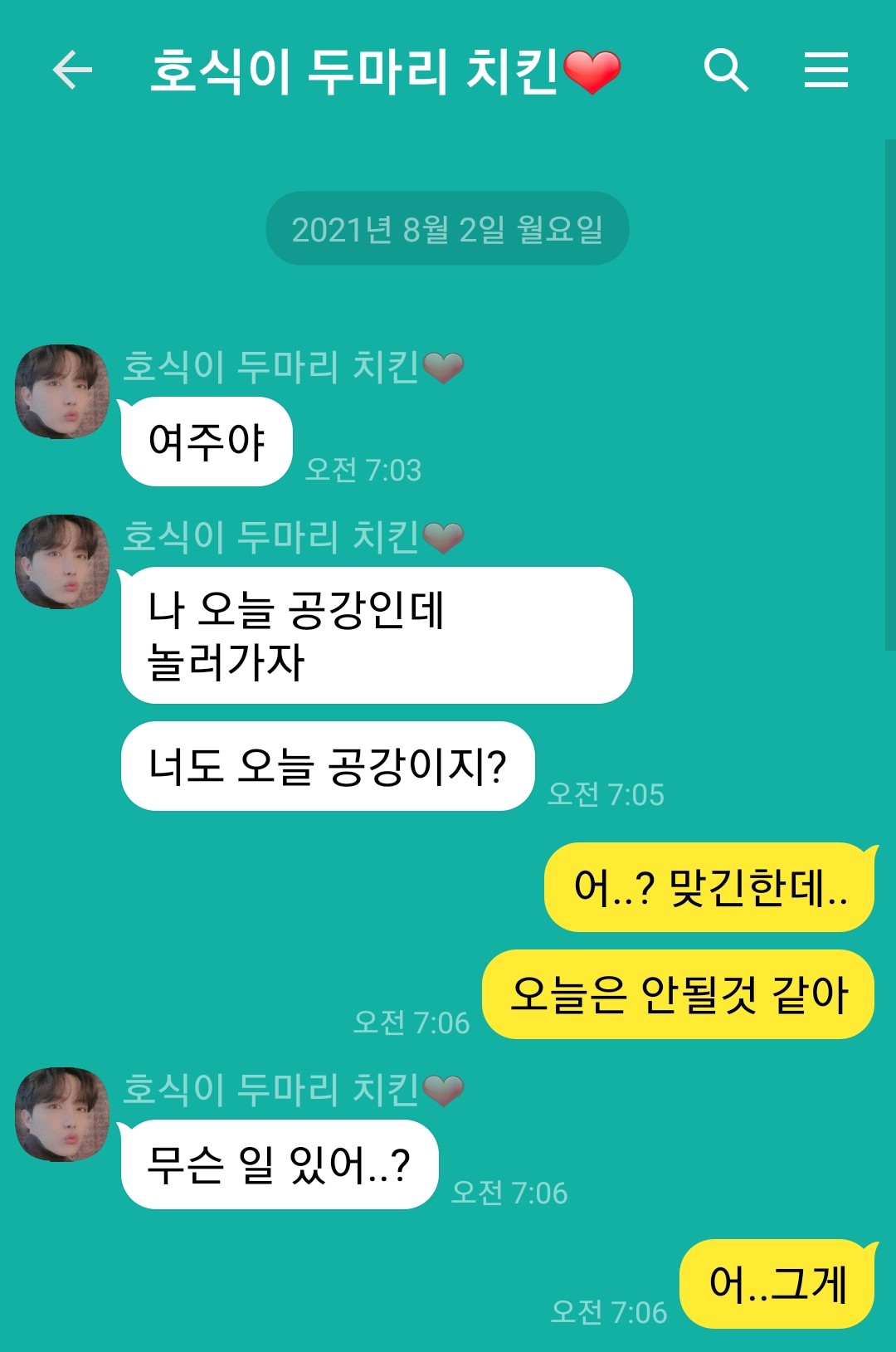The image size is (896, 1352).
Task: Search within this conversation
Action: tap(726, 70)
